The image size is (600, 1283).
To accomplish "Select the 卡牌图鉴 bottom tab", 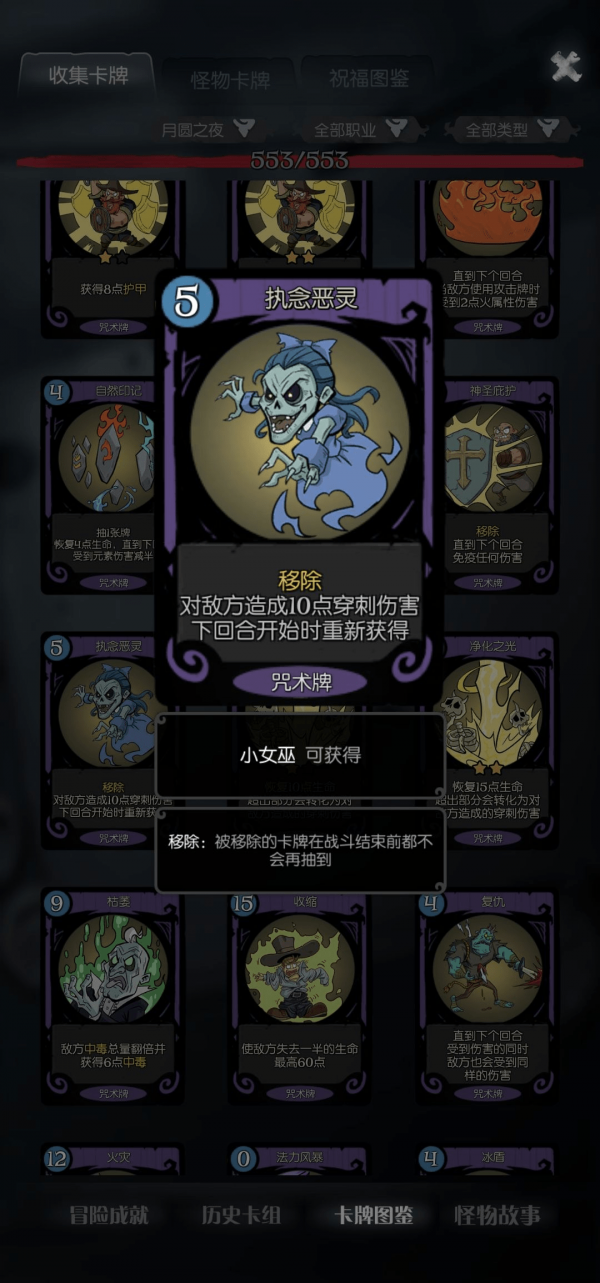I will click(373, 1215).
